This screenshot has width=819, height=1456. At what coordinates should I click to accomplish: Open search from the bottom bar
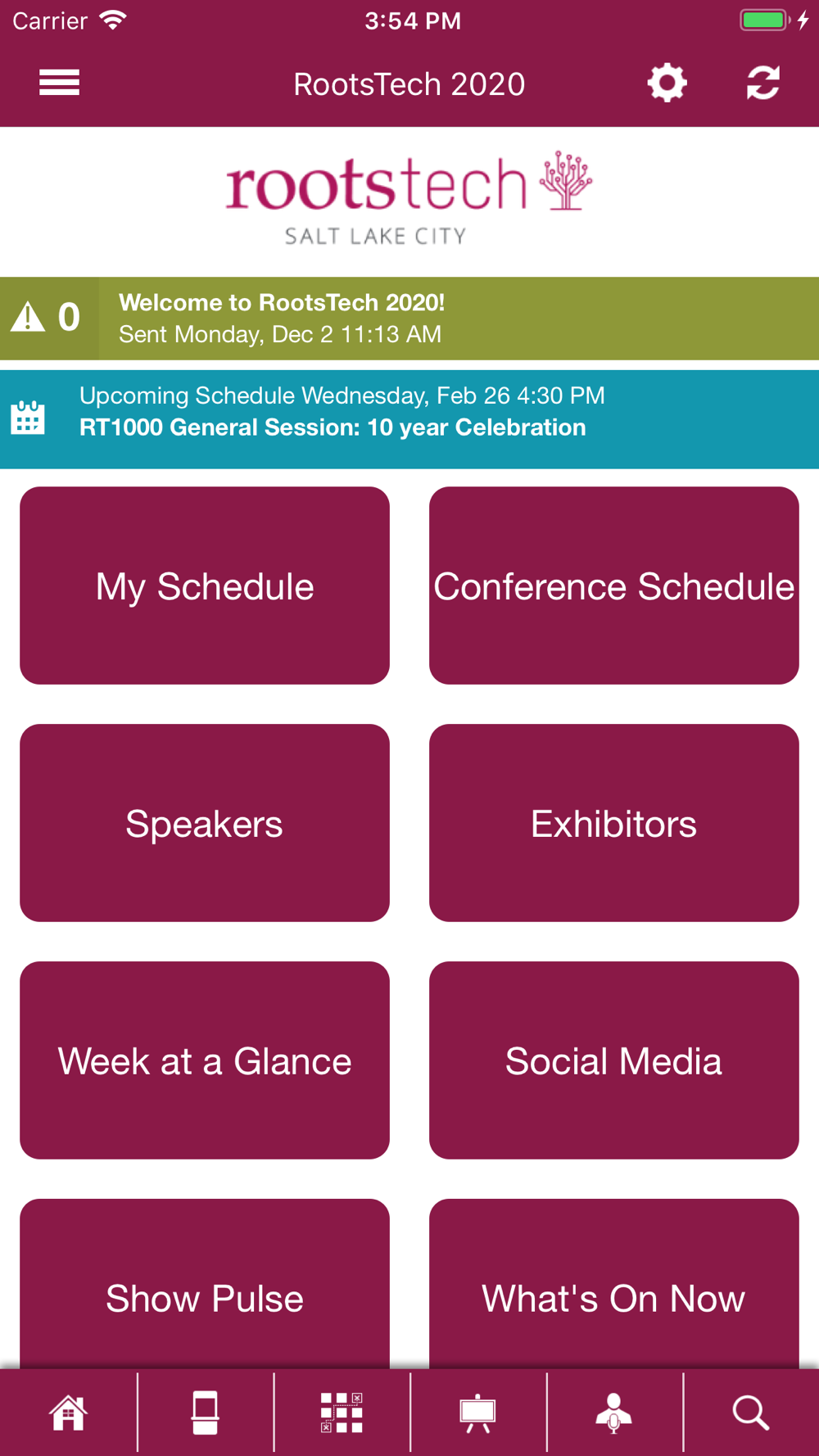coord(750,1413)
